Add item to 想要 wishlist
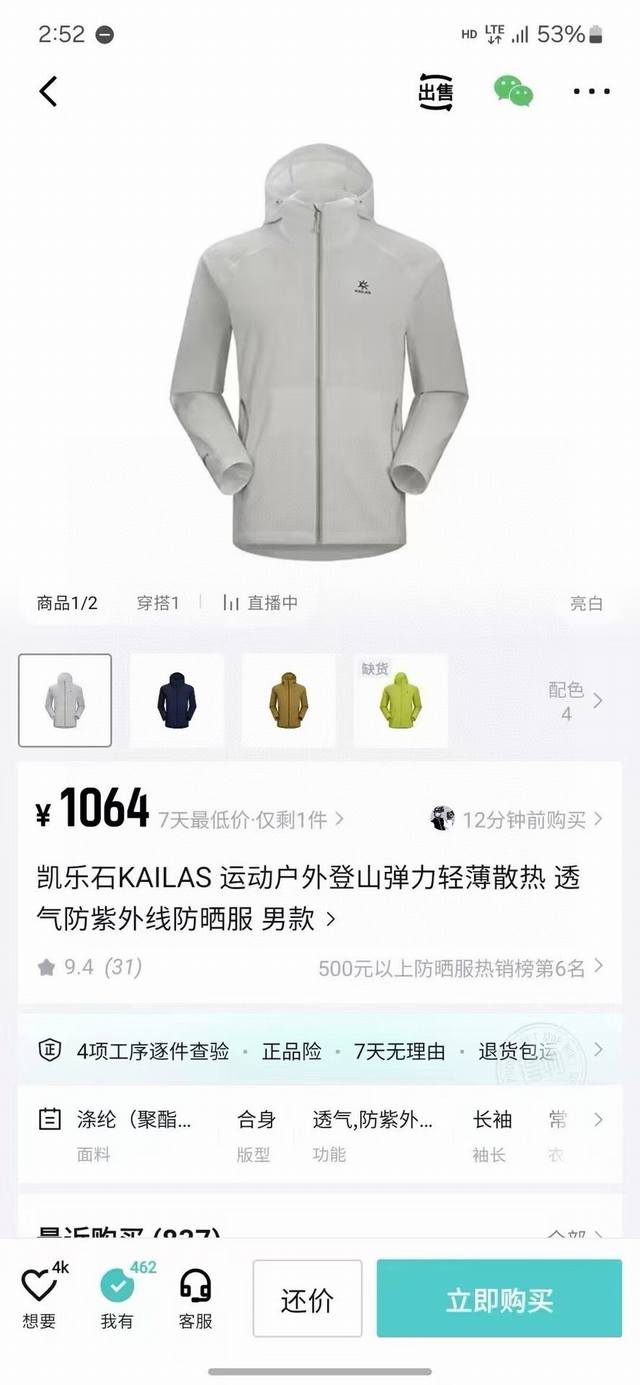Screen dimensions: 640x1385 click(x=40, y=1298)
